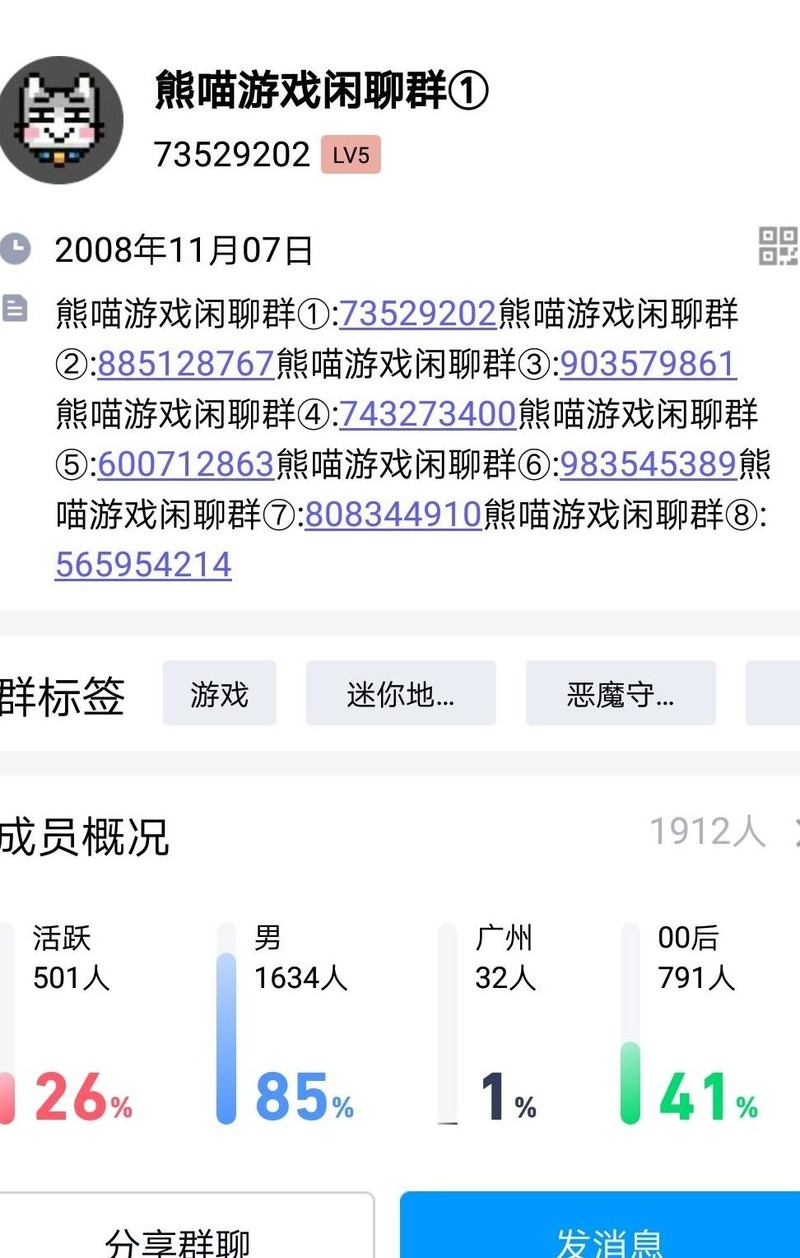Open linked group number 743273400
This screenshot has width=800, height=1258.
(428, 414)
